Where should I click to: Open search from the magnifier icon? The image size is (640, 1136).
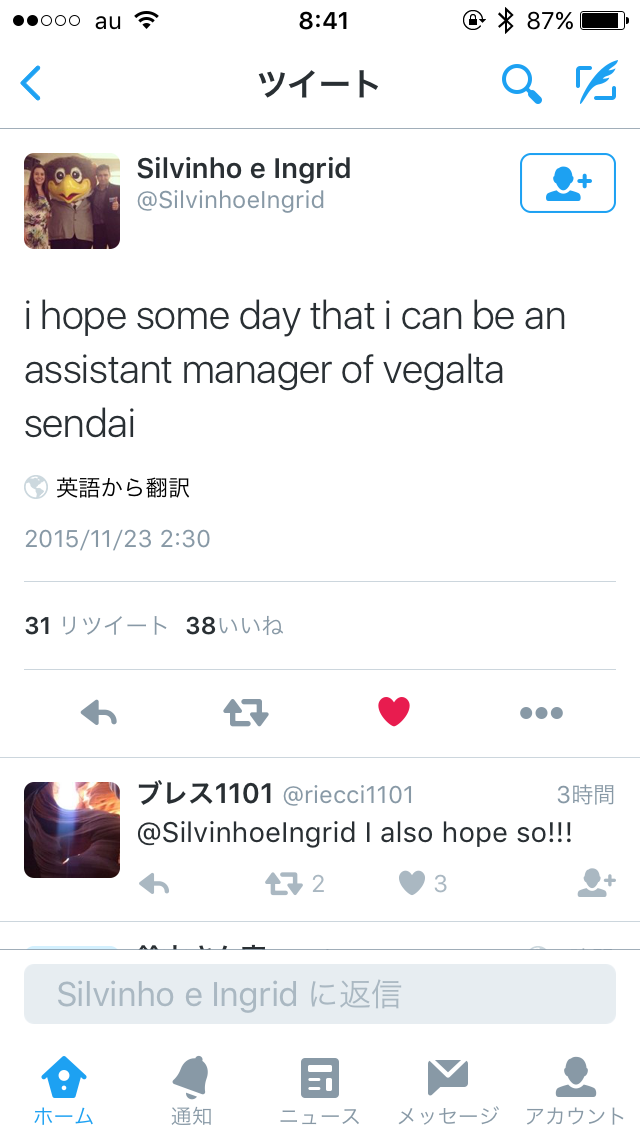coord(521,84)
